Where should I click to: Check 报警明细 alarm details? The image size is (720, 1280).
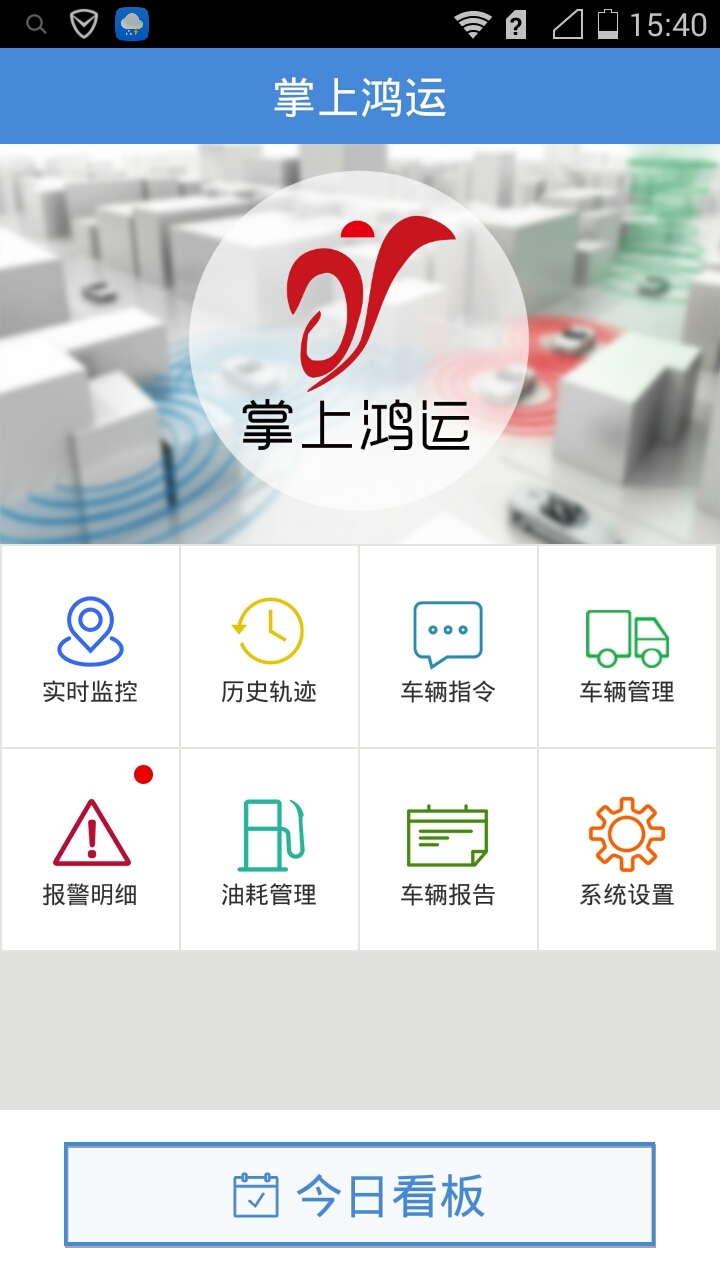[x=90, y=850]
